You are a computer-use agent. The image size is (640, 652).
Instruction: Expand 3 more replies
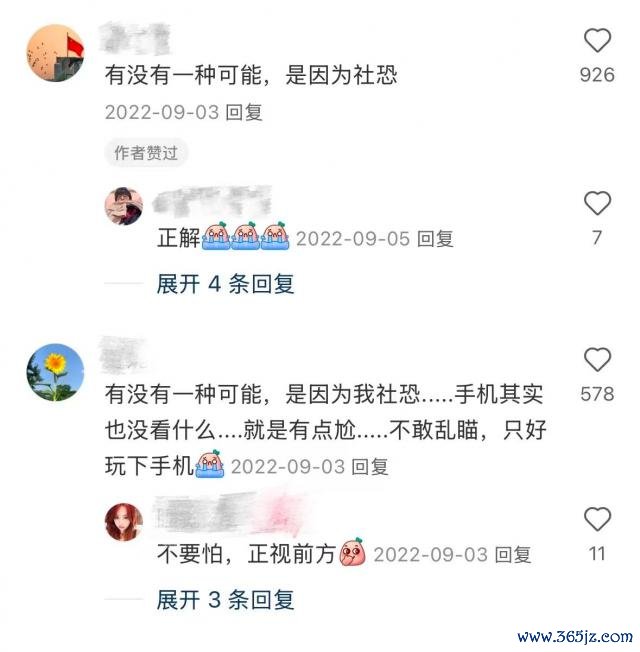(225, 600)
